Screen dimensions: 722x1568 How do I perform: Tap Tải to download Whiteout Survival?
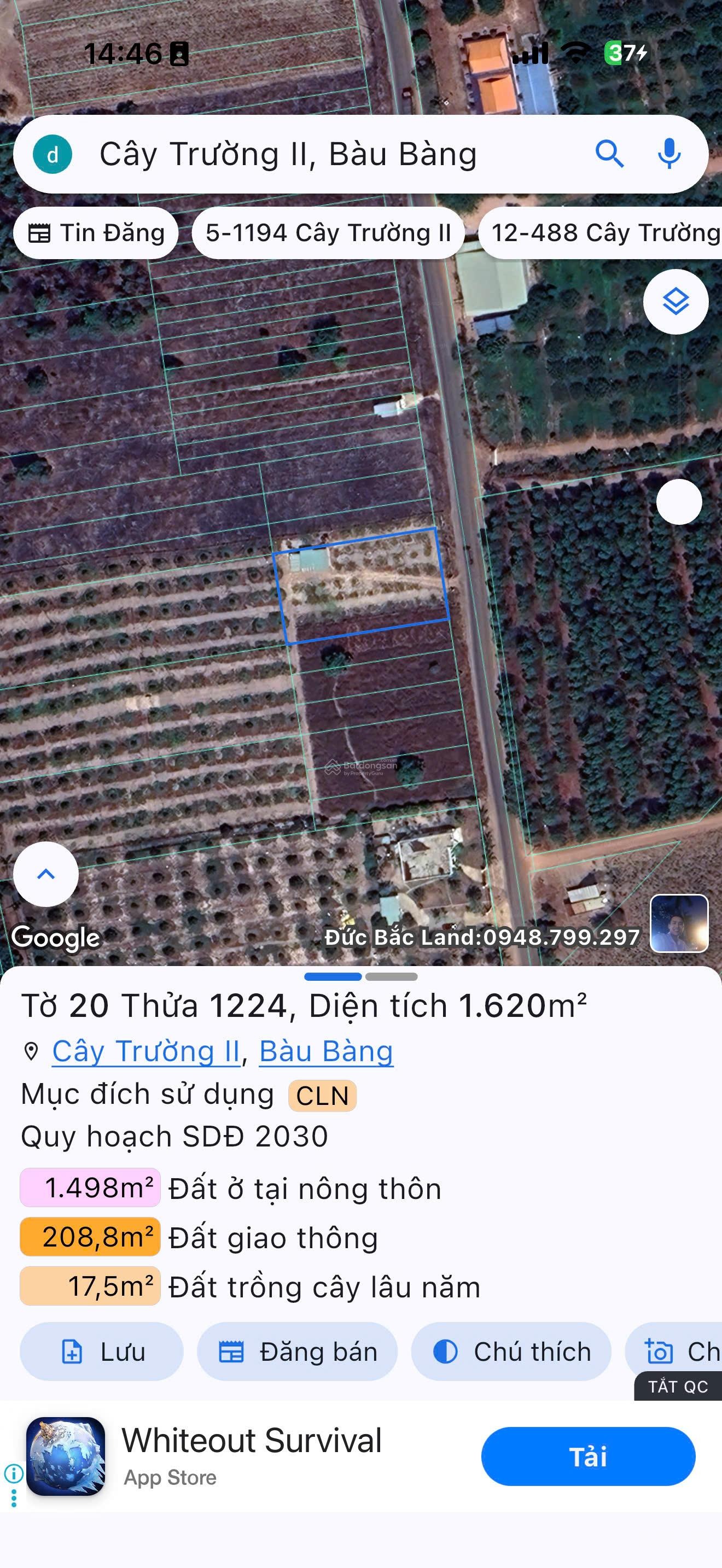coord(587,1456)
